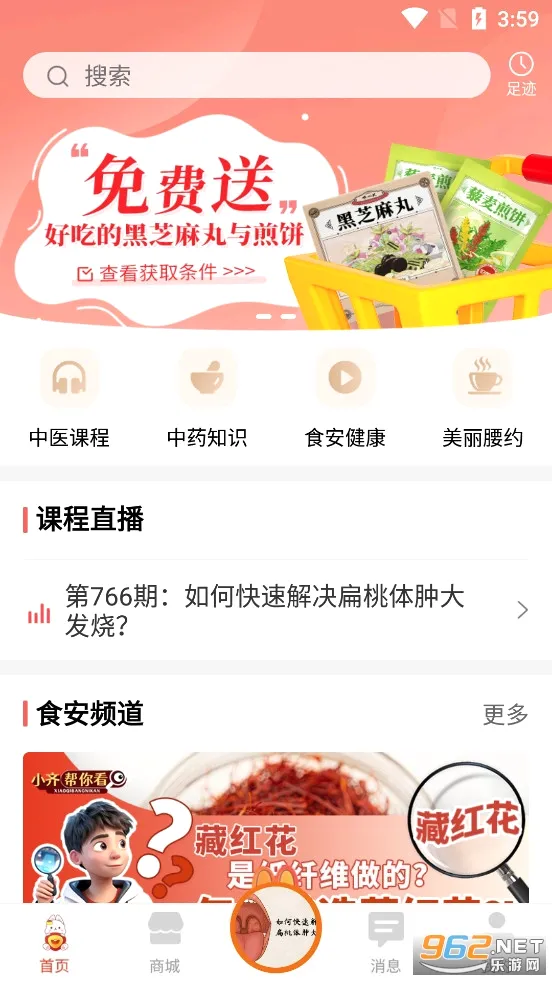Open 中医课程 category

69,399
